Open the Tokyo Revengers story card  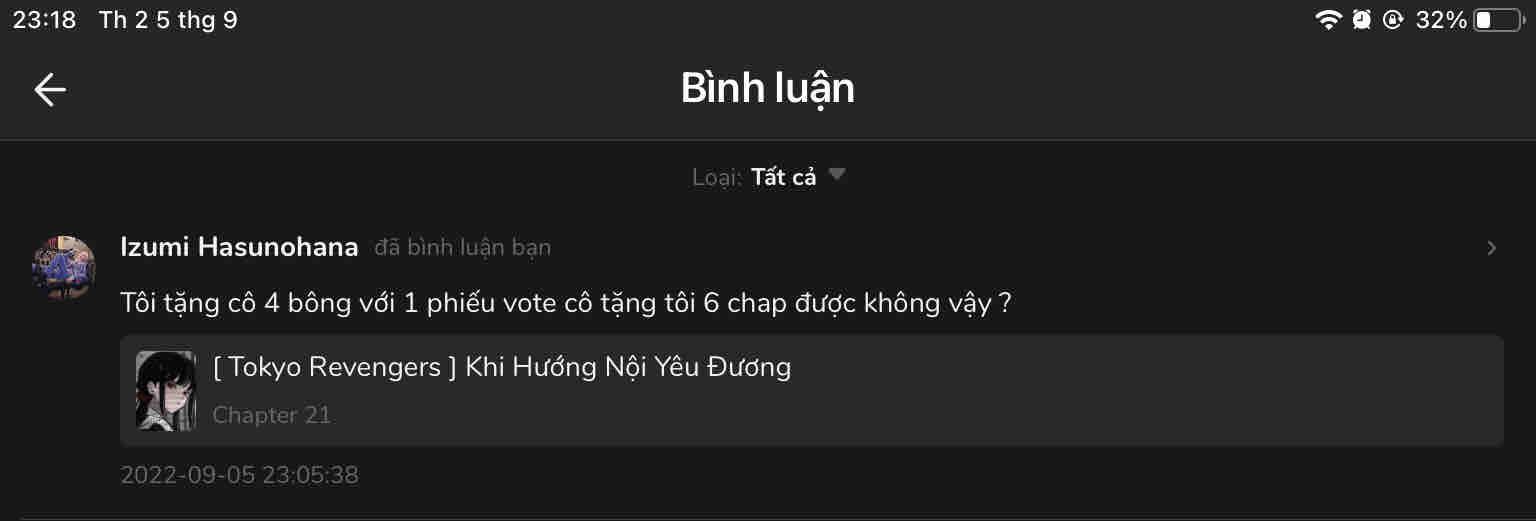(x=811, y=390)
